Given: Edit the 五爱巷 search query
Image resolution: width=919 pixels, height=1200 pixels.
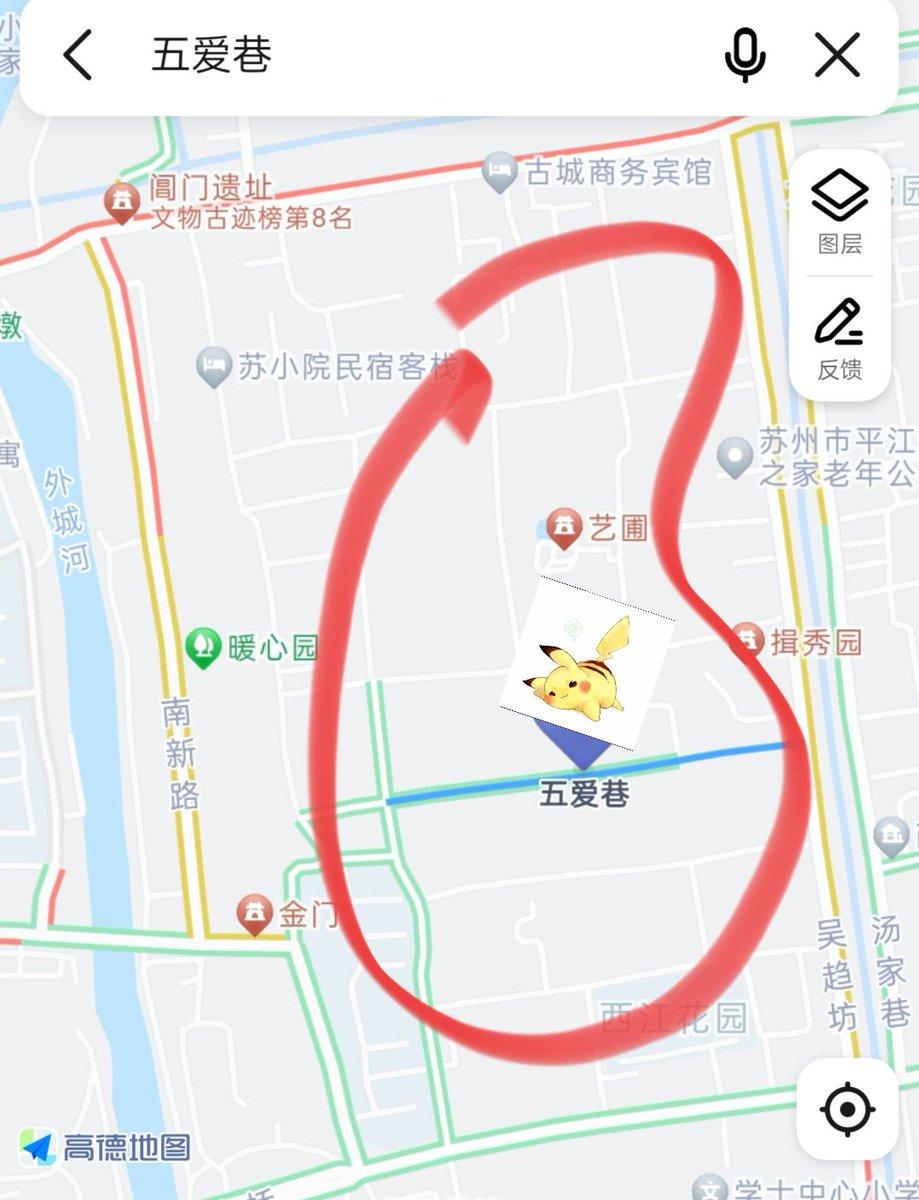Looking at the screenshot, I should [x=400, y=55].
